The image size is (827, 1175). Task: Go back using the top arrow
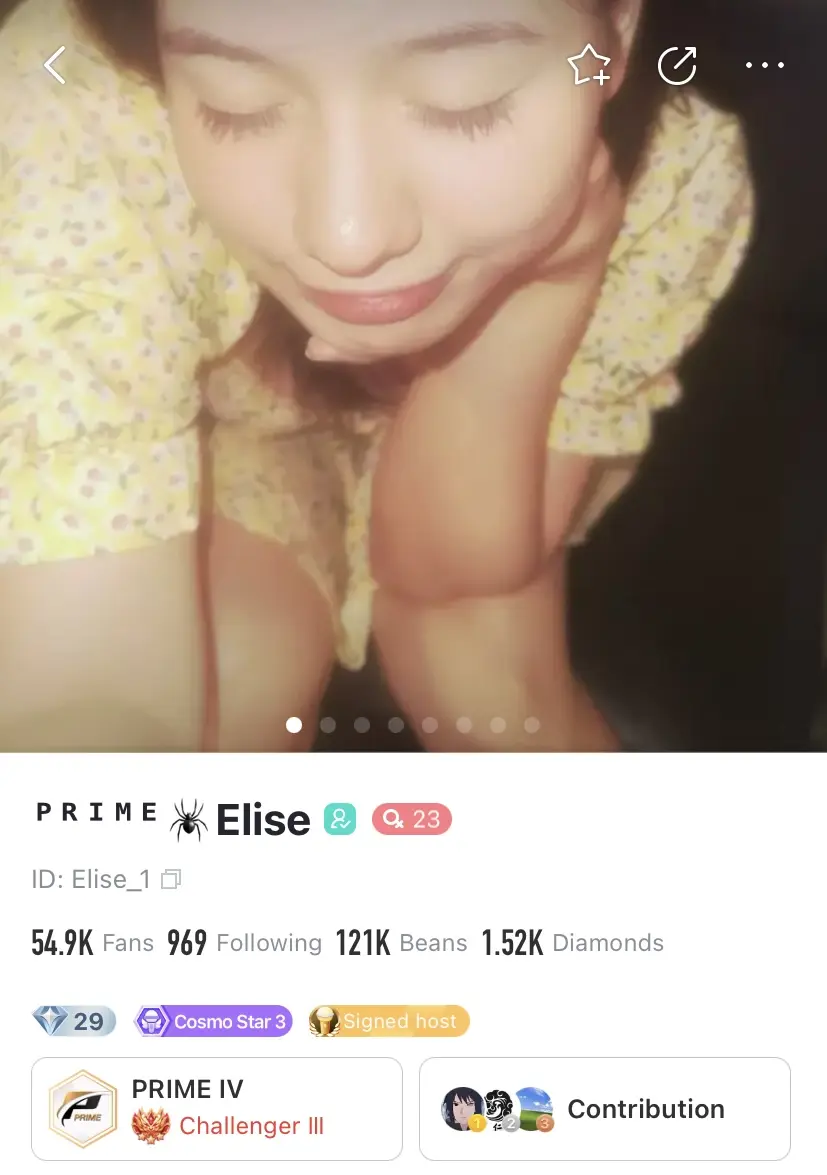55,64
